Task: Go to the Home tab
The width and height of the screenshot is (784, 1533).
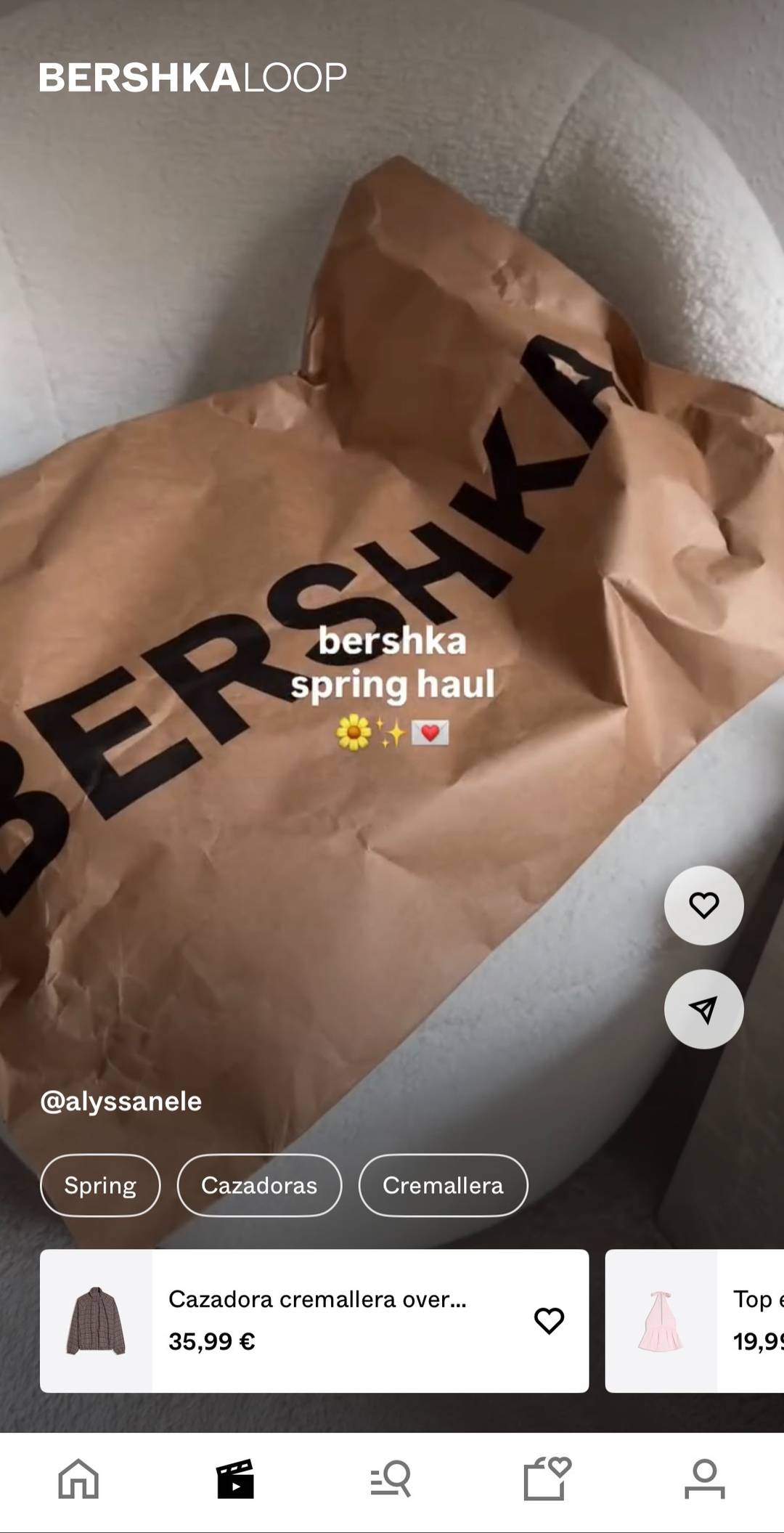Action: pos(78,1479)
